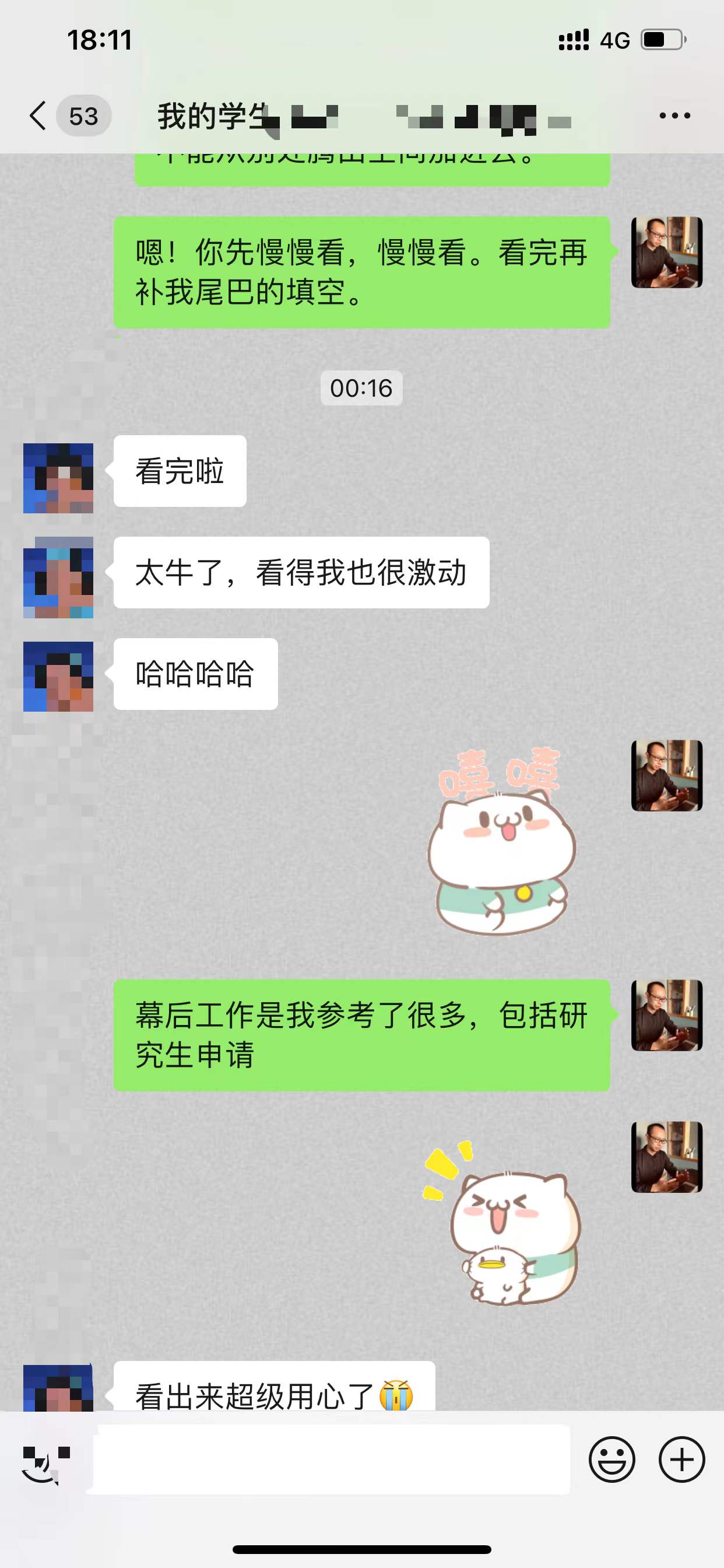This screenshot has width=724, height=1568.
Task: Open sender's avatar beside 看完啦 message
Action: pyautogui.click(x=58, y=478)
